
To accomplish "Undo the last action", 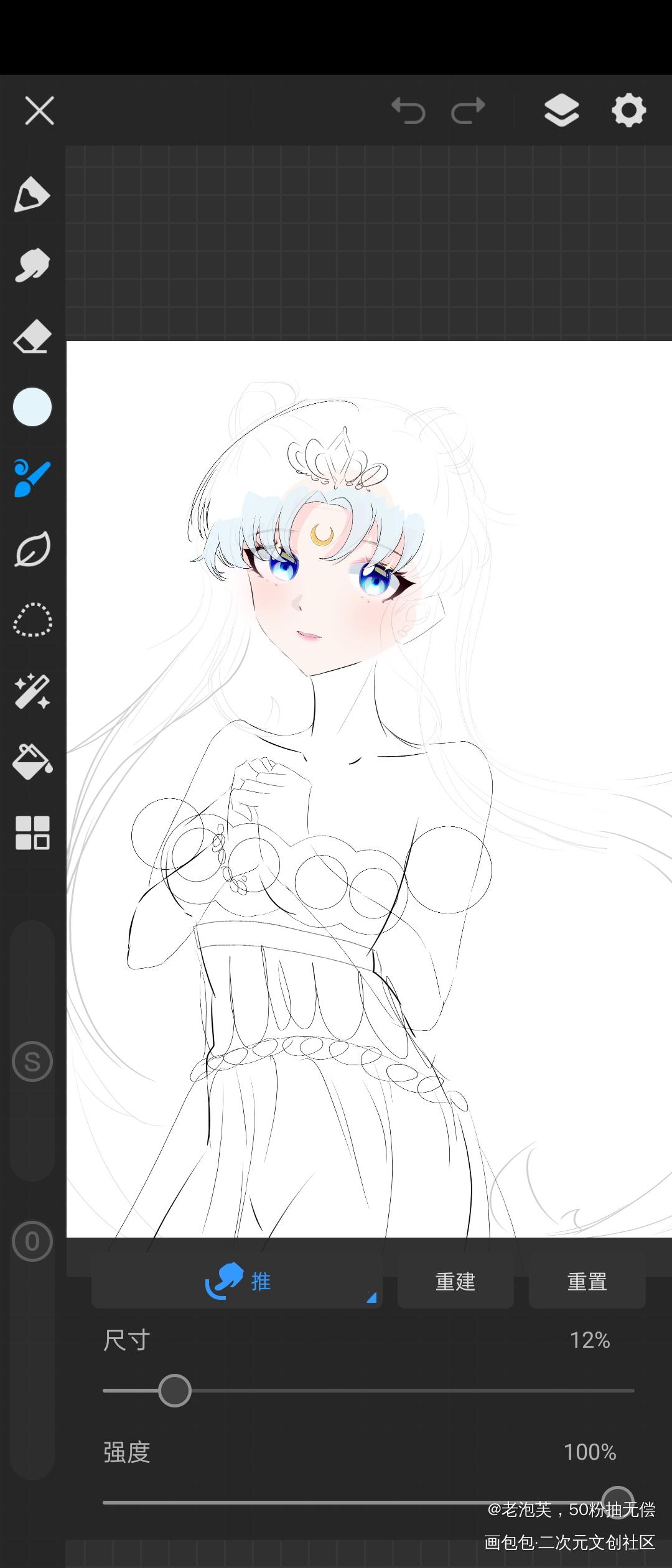I will pyautogui.click(x=408, y=111).
